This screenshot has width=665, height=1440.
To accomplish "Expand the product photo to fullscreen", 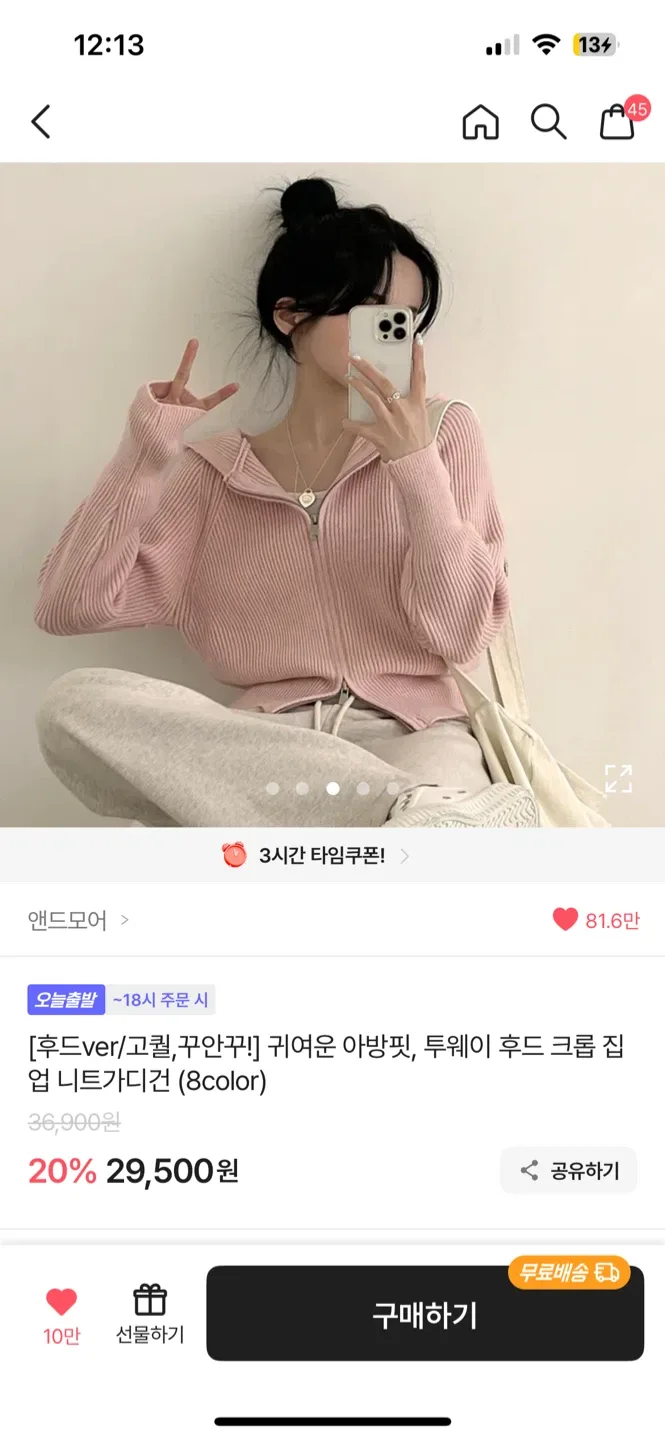I will 618,779.
